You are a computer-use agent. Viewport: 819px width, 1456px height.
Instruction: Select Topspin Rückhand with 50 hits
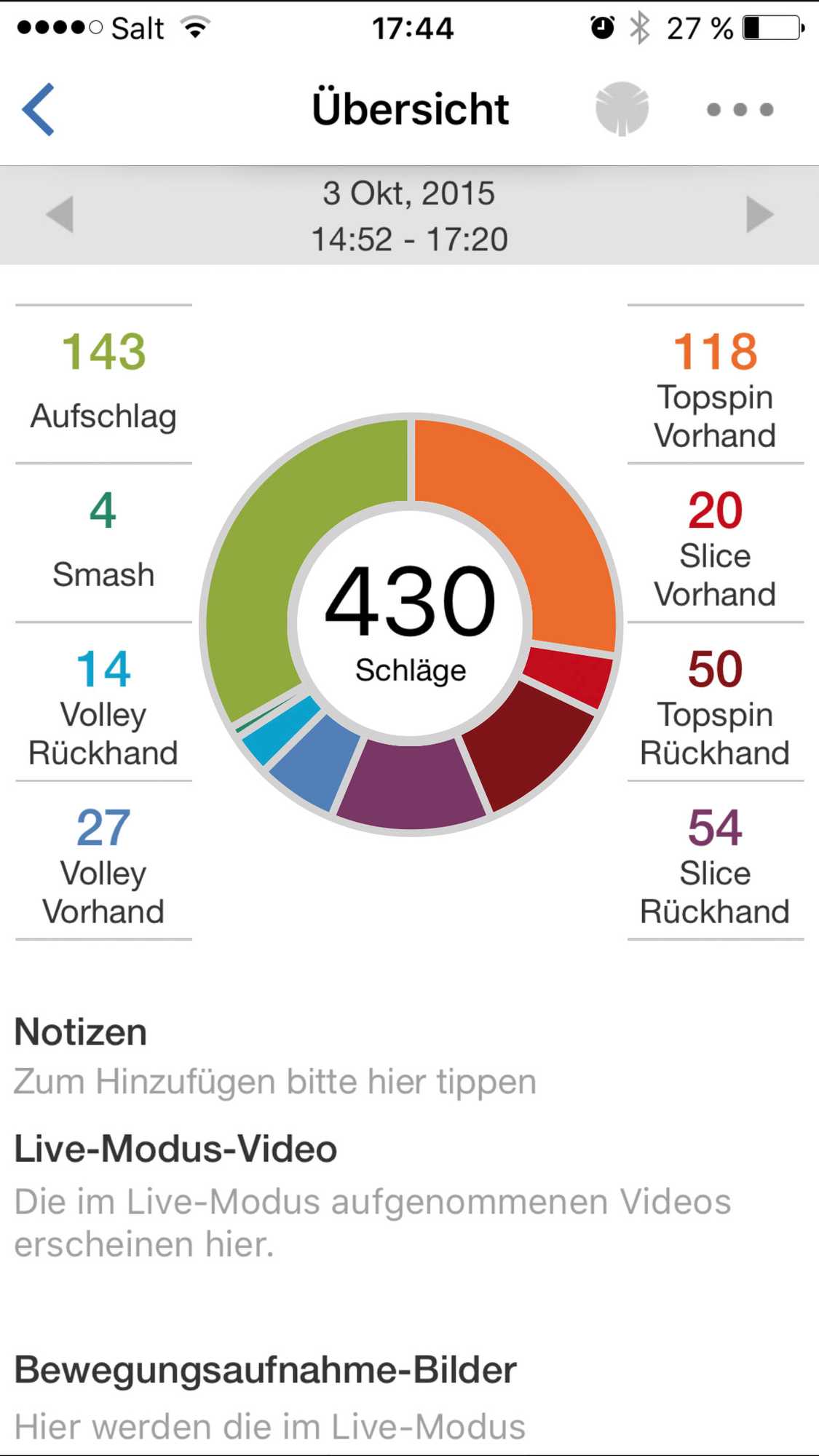pos(716,701)
